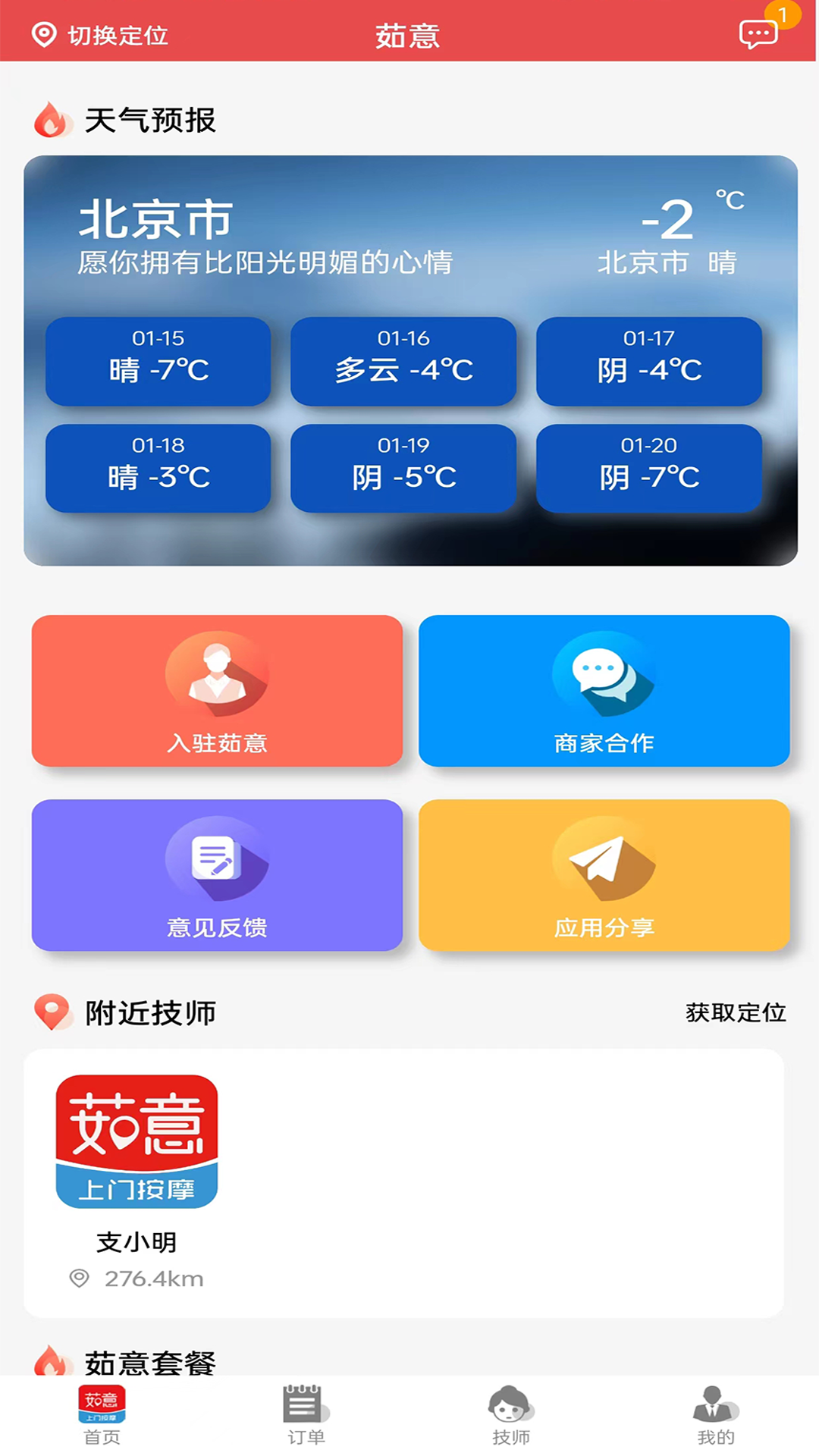
Task: Switch to the 订单 tab
Action: pos(306,1414)
